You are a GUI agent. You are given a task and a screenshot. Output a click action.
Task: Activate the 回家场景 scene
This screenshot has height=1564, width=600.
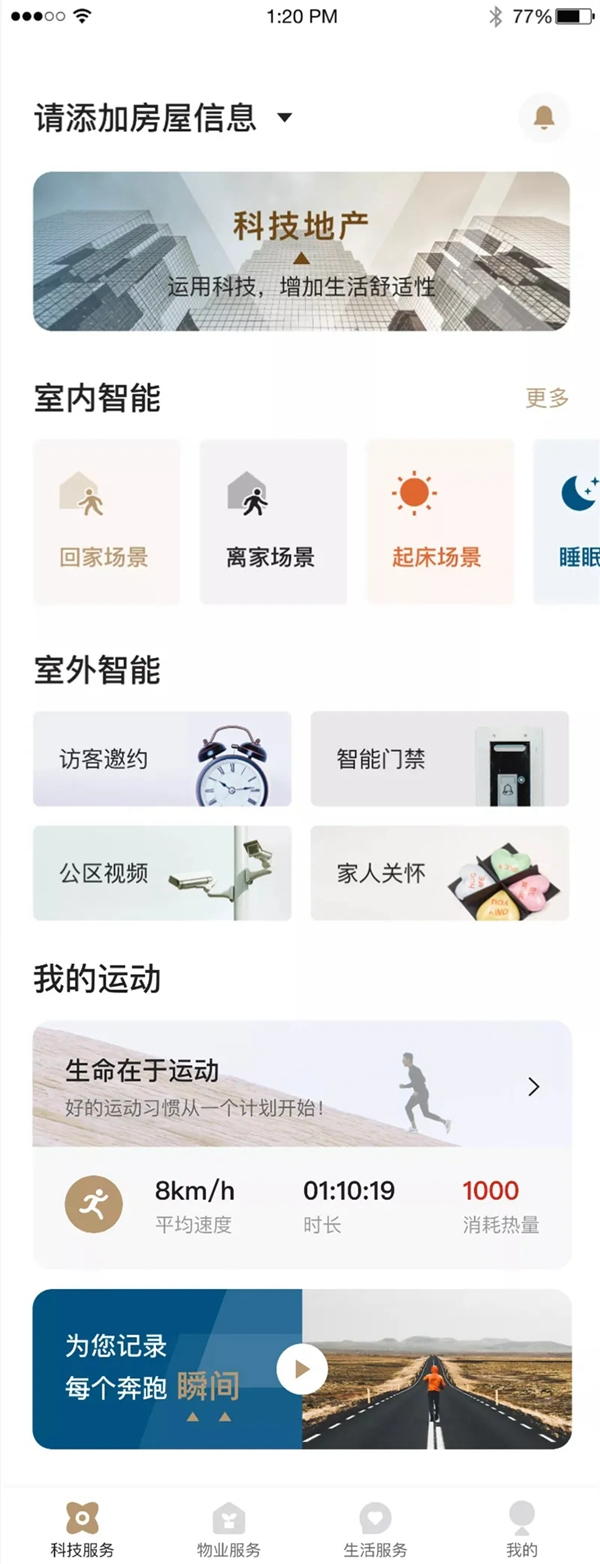click(x=106, y=522)
